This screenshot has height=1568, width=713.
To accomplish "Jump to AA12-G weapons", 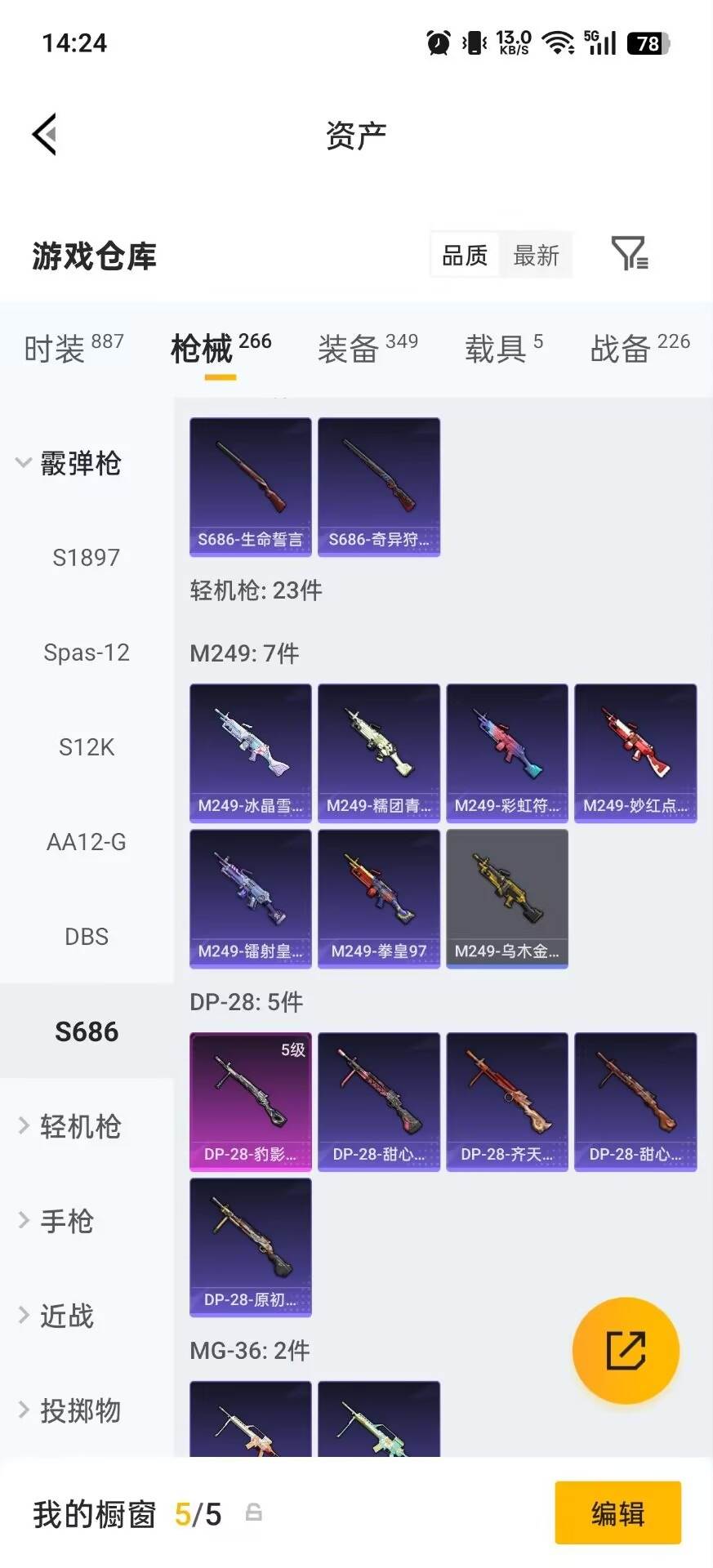I will (87, 842).
